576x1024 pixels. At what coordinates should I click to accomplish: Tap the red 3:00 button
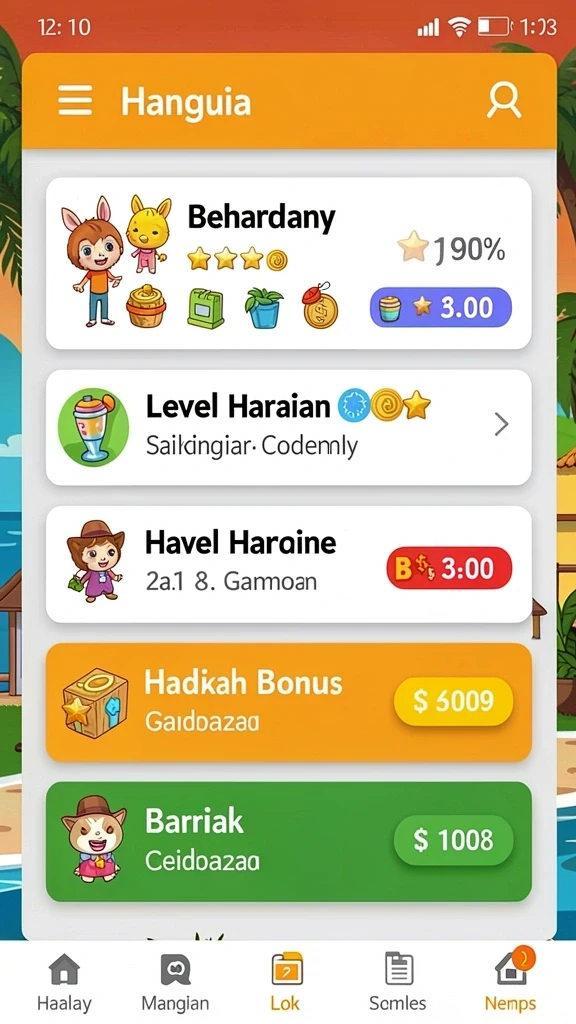(449, 568)
